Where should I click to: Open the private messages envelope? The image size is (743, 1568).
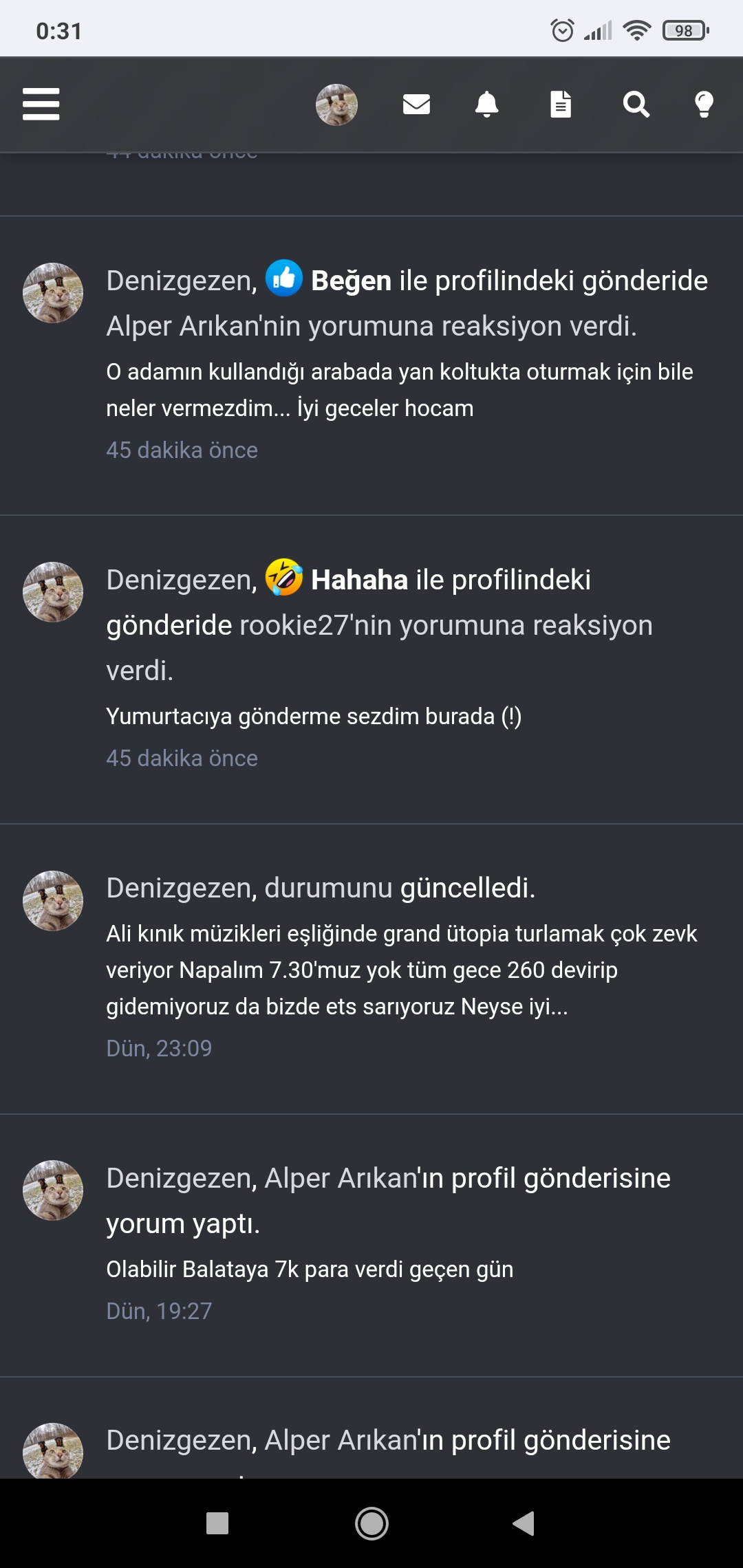point(416,105)
